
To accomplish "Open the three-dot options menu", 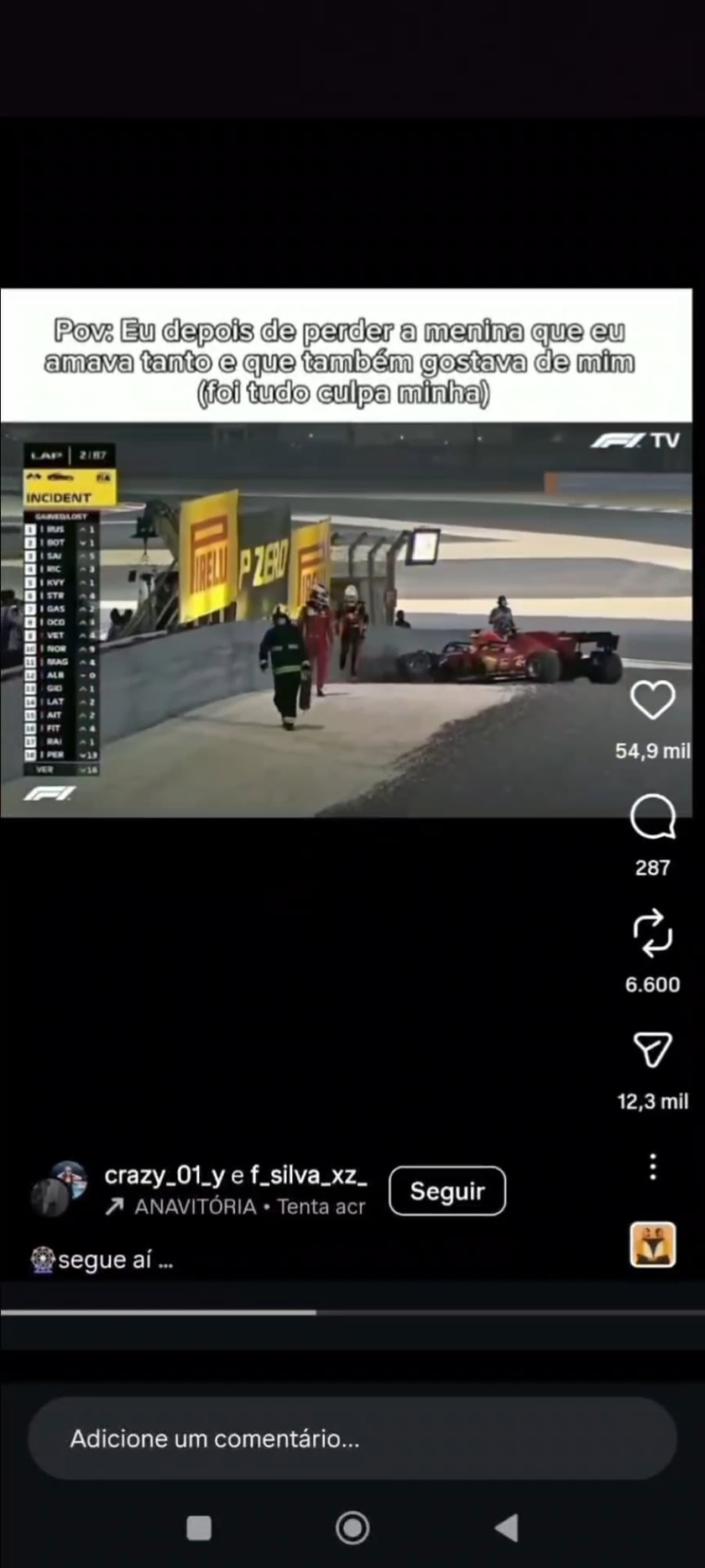I will pos(653,1167).
